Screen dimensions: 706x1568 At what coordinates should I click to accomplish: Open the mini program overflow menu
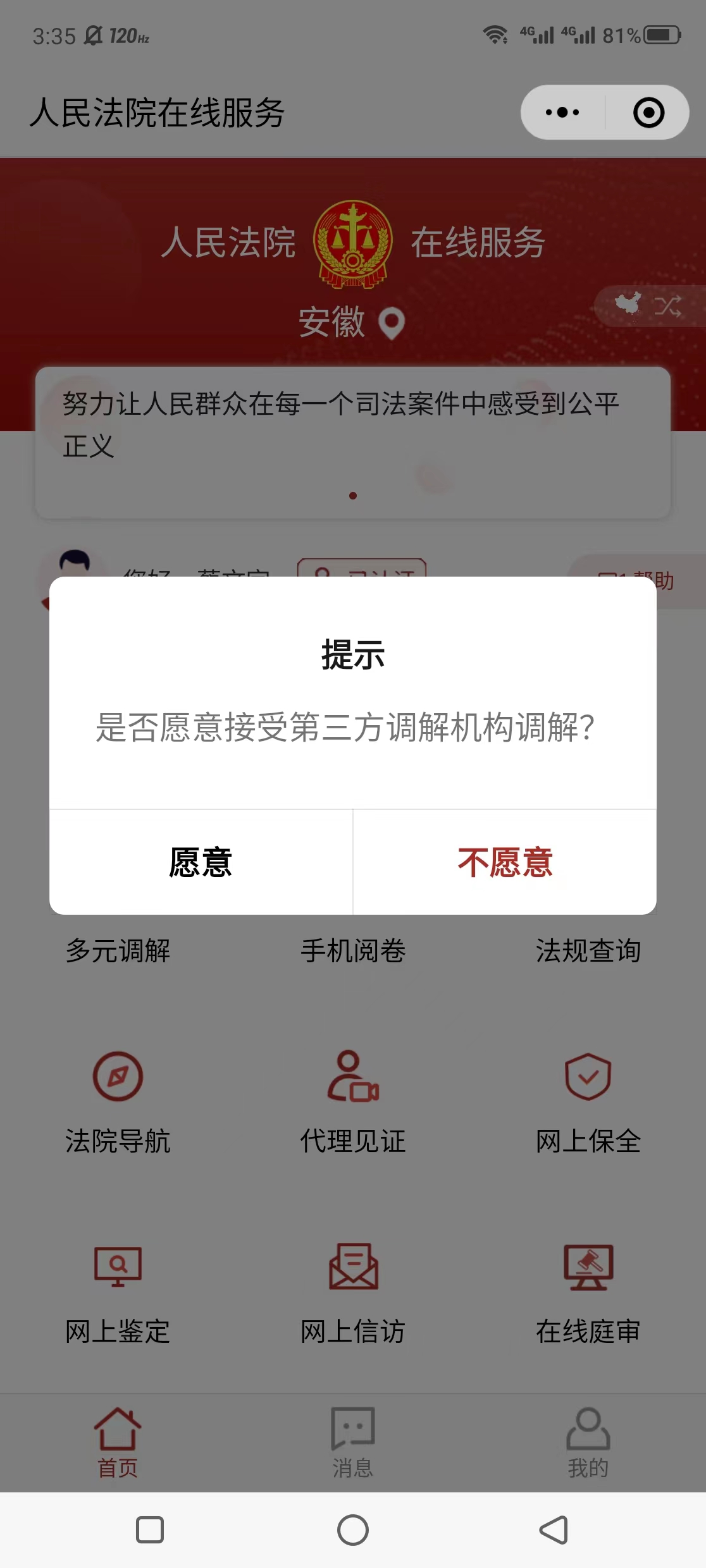point(562,113)
